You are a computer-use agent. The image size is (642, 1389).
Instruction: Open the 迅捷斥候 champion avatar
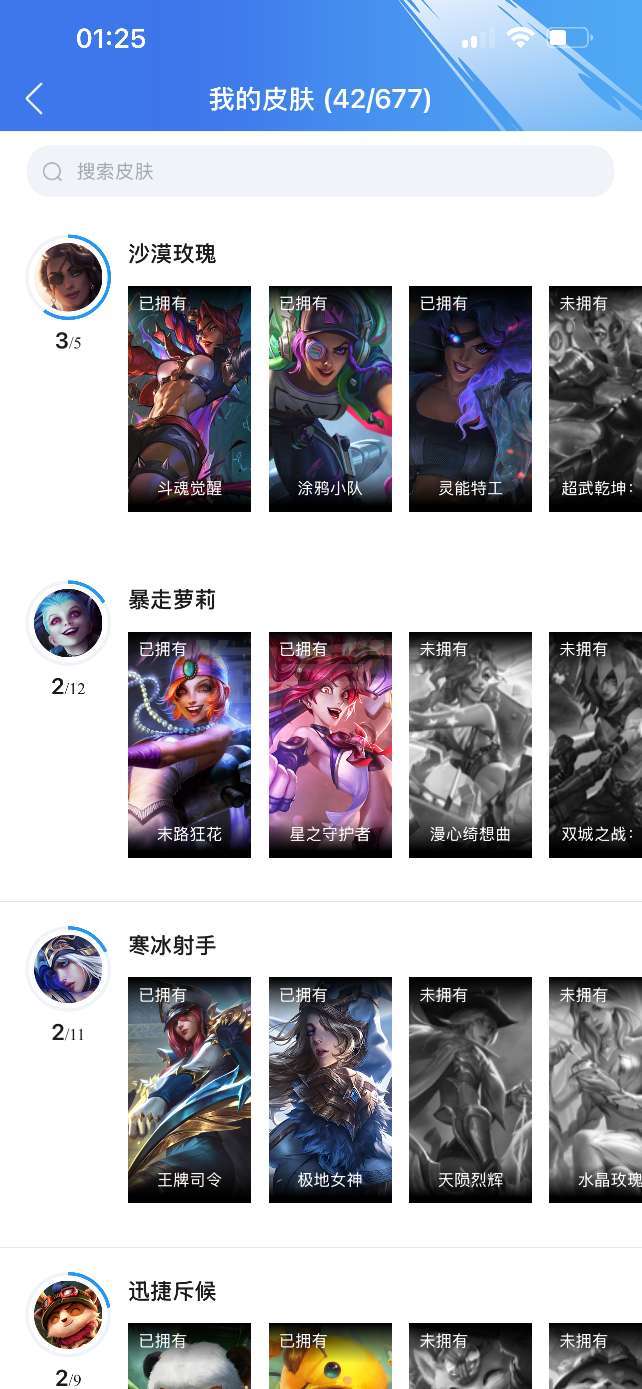68,1313
